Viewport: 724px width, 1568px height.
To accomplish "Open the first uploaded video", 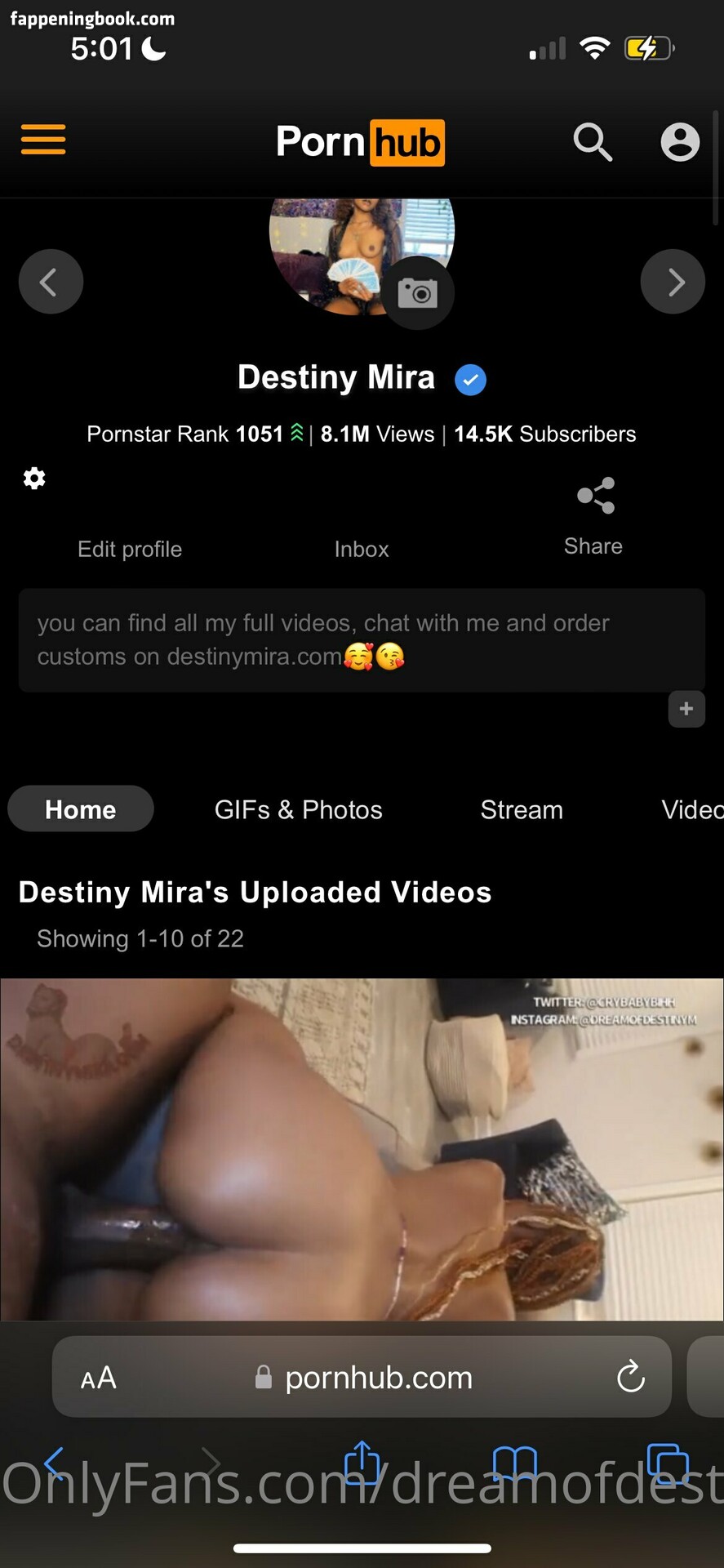I will pos(362,1148).
